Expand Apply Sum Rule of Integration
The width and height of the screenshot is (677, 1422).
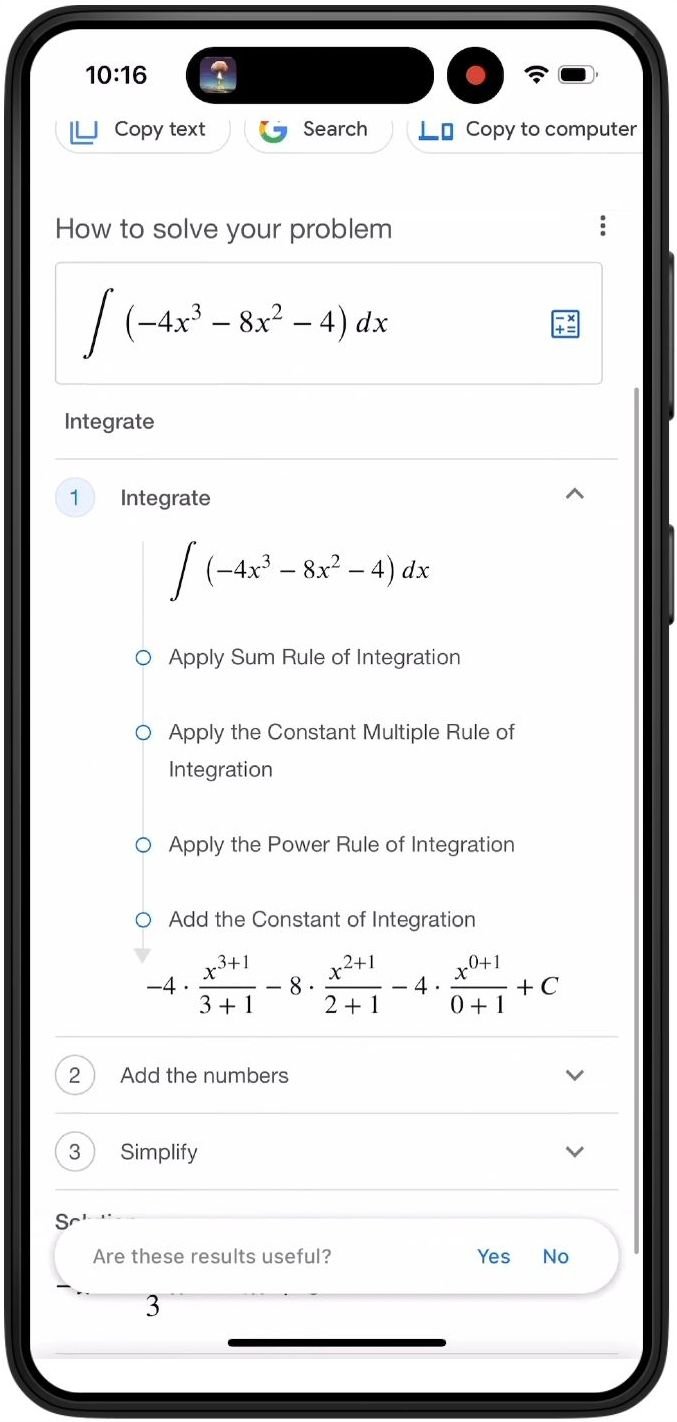coord(314,657)
